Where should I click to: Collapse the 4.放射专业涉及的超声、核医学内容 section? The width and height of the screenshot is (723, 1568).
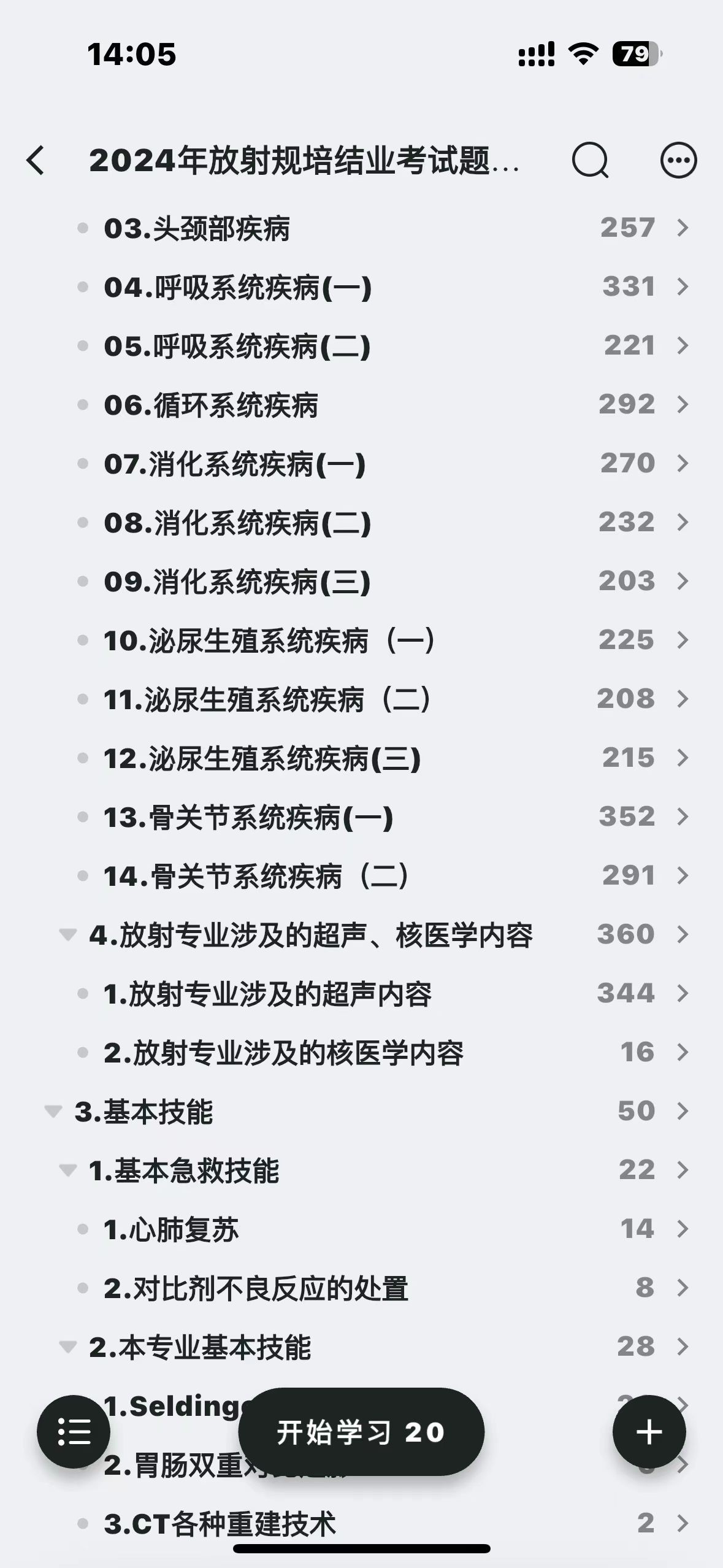(x=67, y=935)
